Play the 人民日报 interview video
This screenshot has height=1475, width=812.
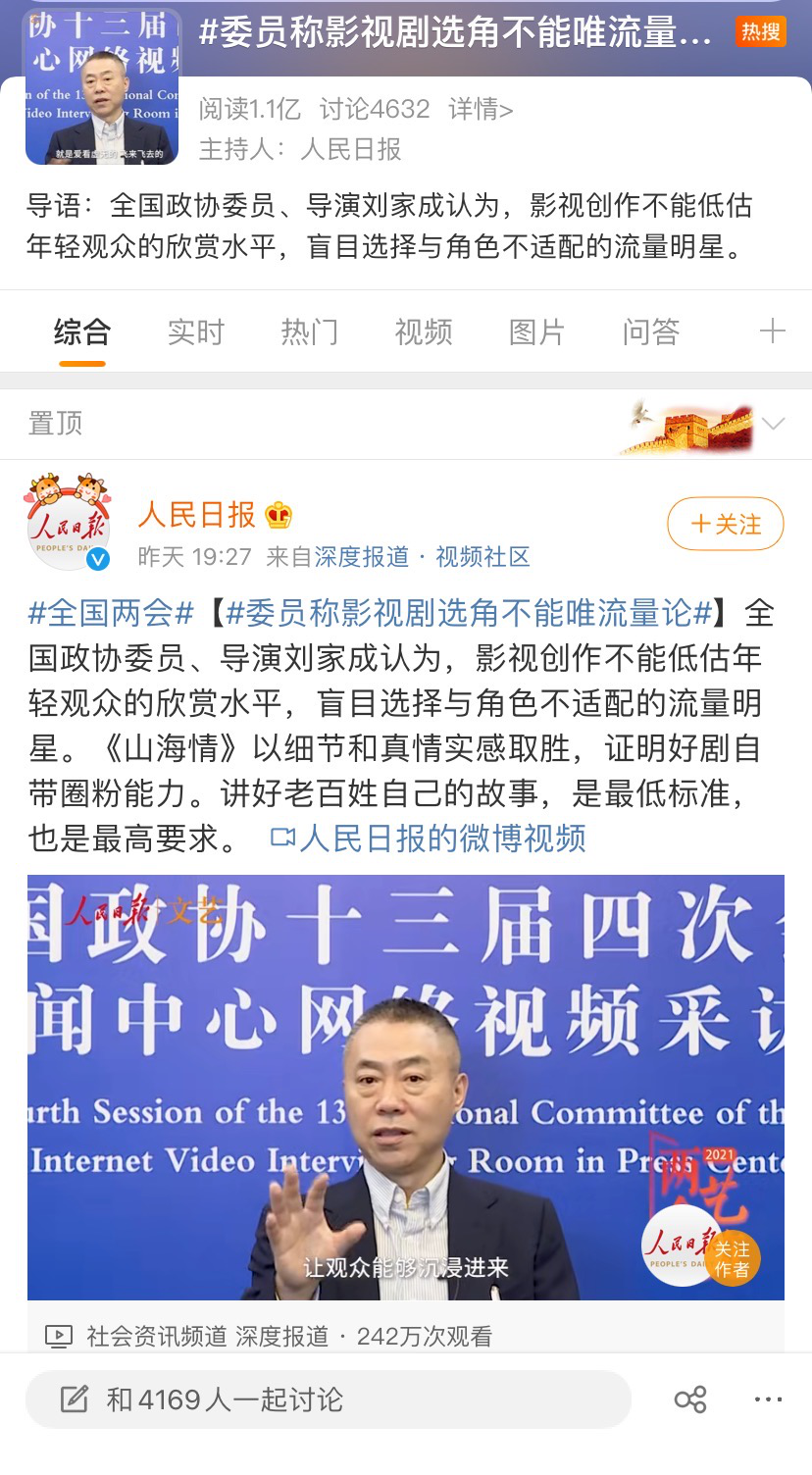click(405, 1087)
